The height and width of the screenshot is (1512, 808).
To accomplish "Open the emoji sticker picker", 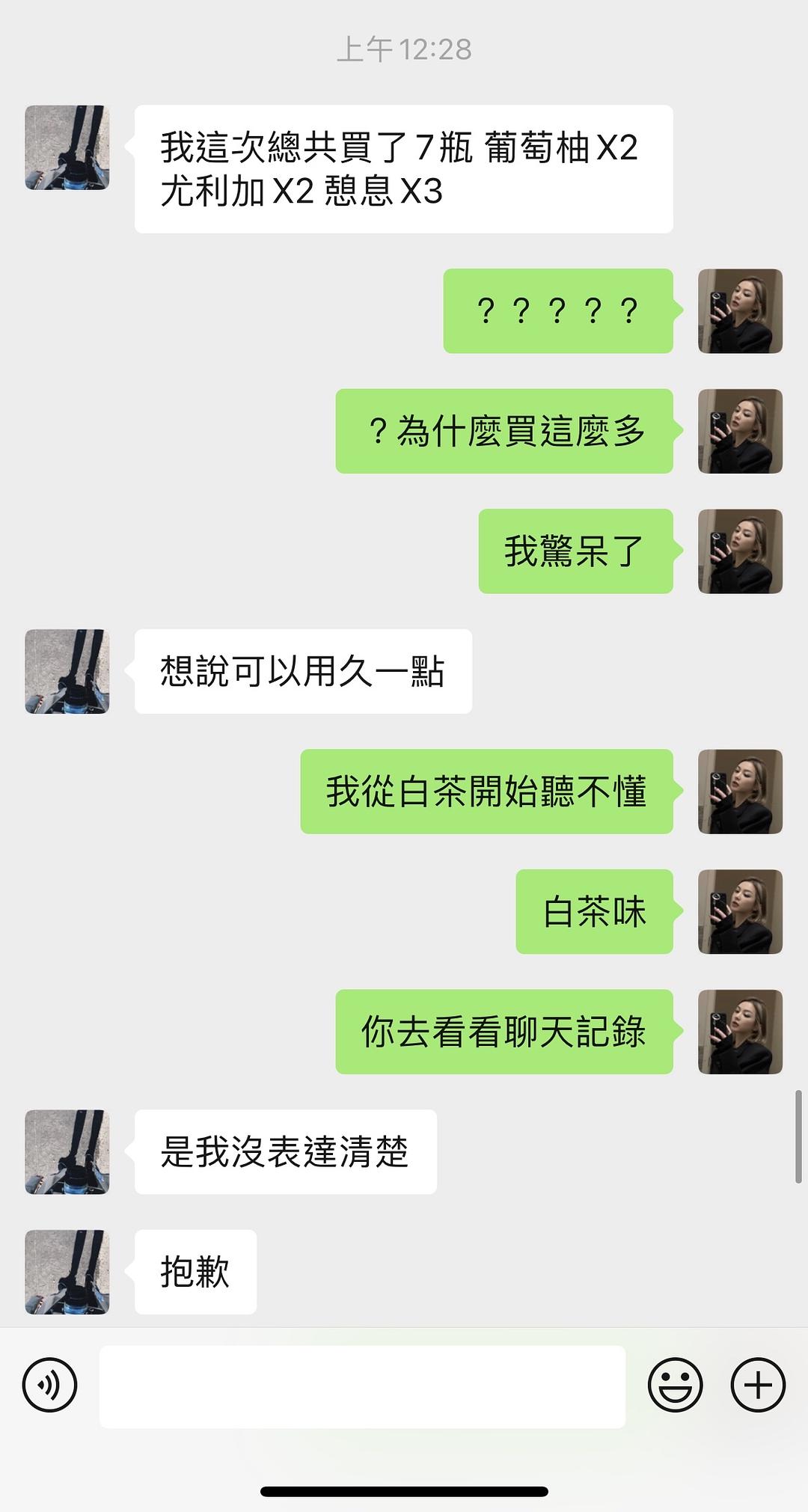I will [x=675, y=1386].
